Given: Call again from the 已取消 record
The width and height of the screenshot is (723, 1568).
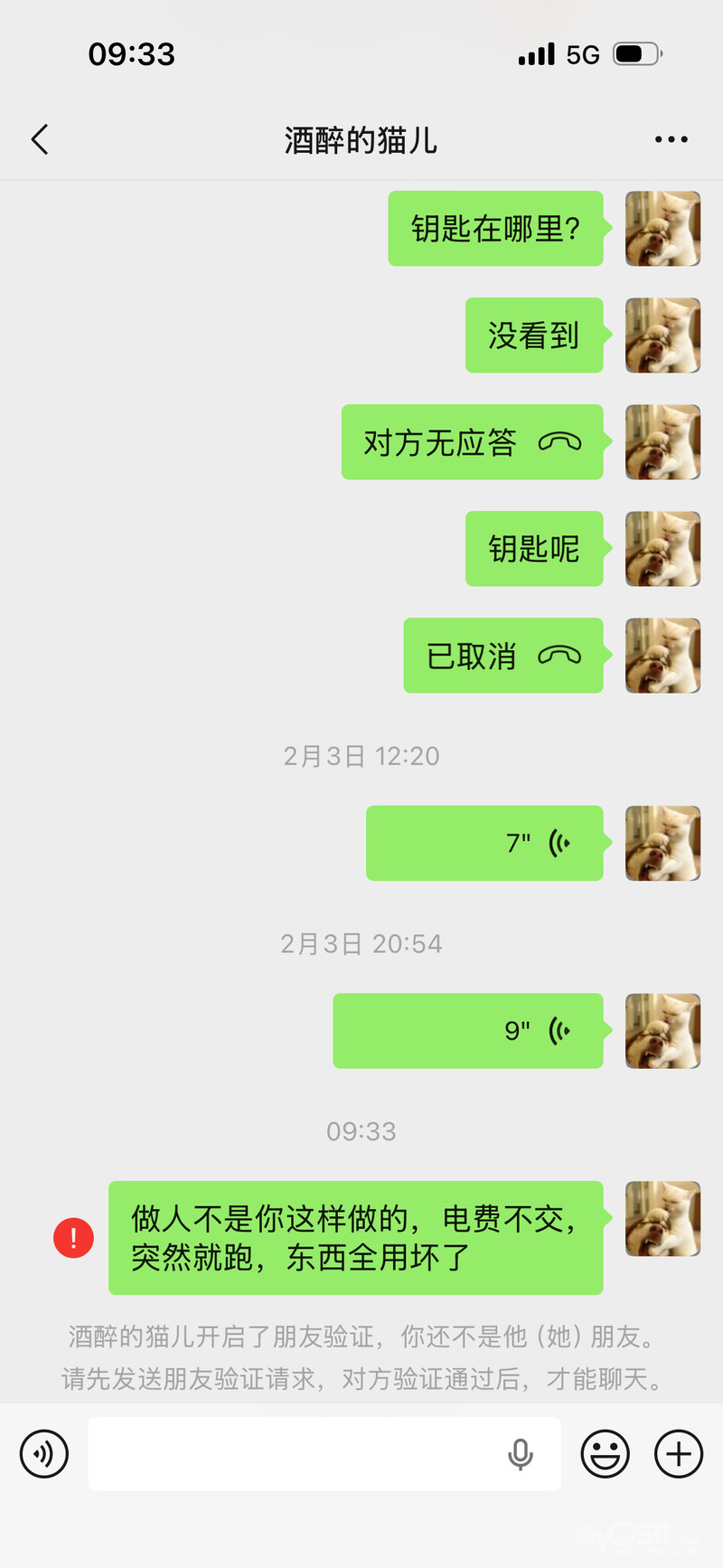Looking at the screenshot, I should tap(502, 656).
